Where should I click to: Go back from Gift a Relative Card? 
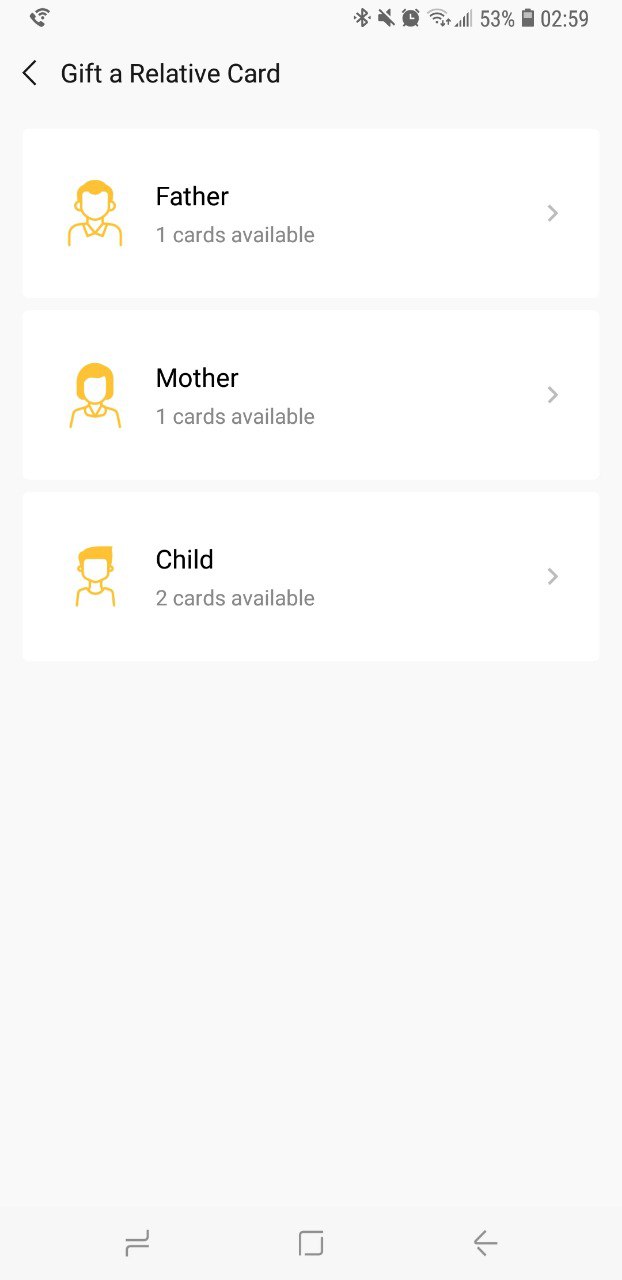(30, 73)
